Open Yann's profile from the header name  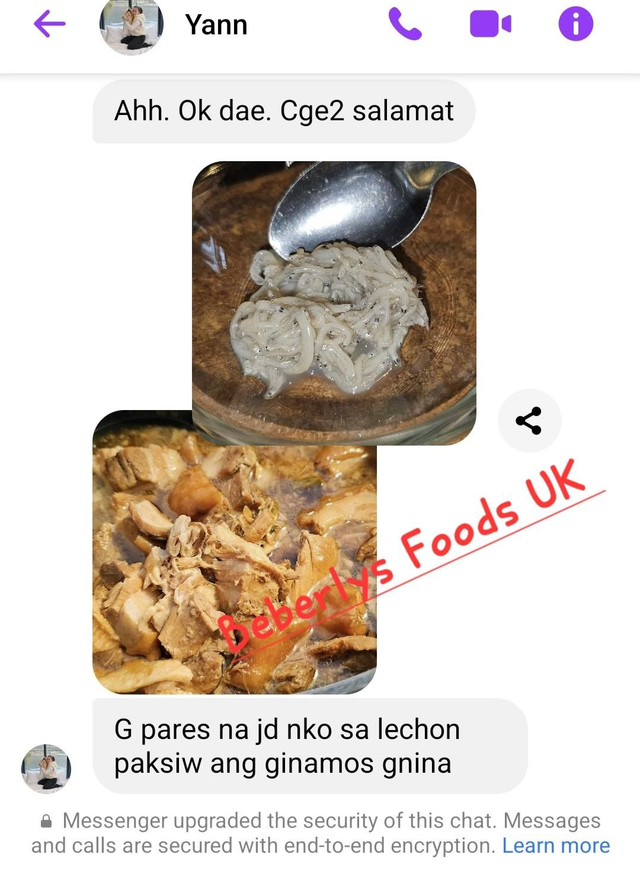[215, 25]
